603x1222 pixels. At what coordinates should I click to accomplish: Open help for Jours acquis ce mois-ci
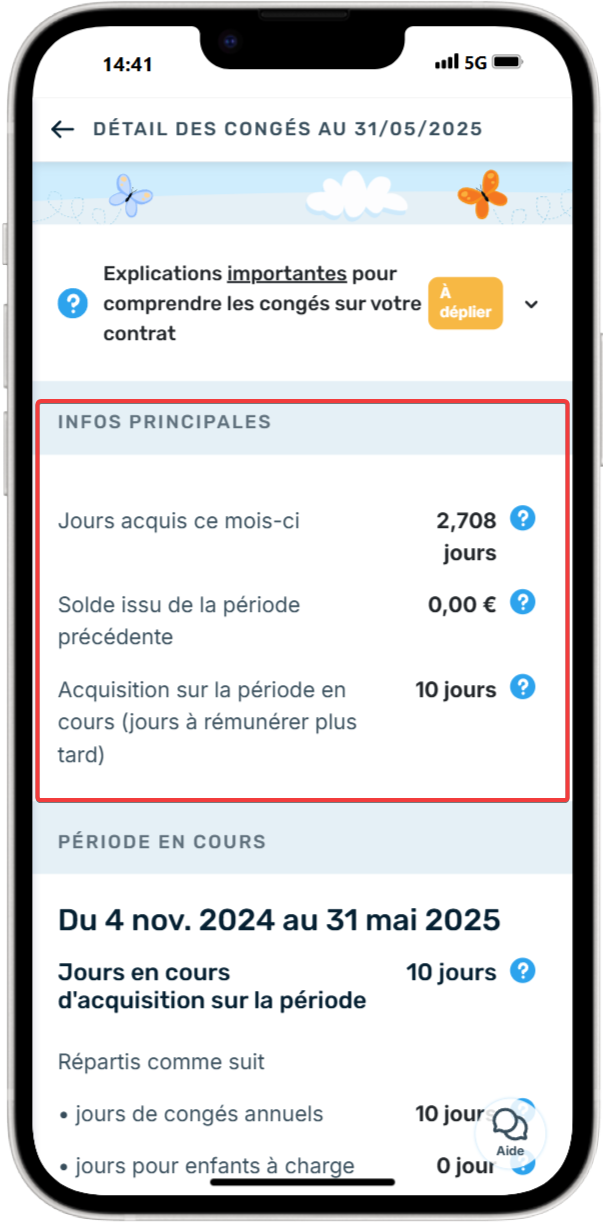[x=523, y=518]
